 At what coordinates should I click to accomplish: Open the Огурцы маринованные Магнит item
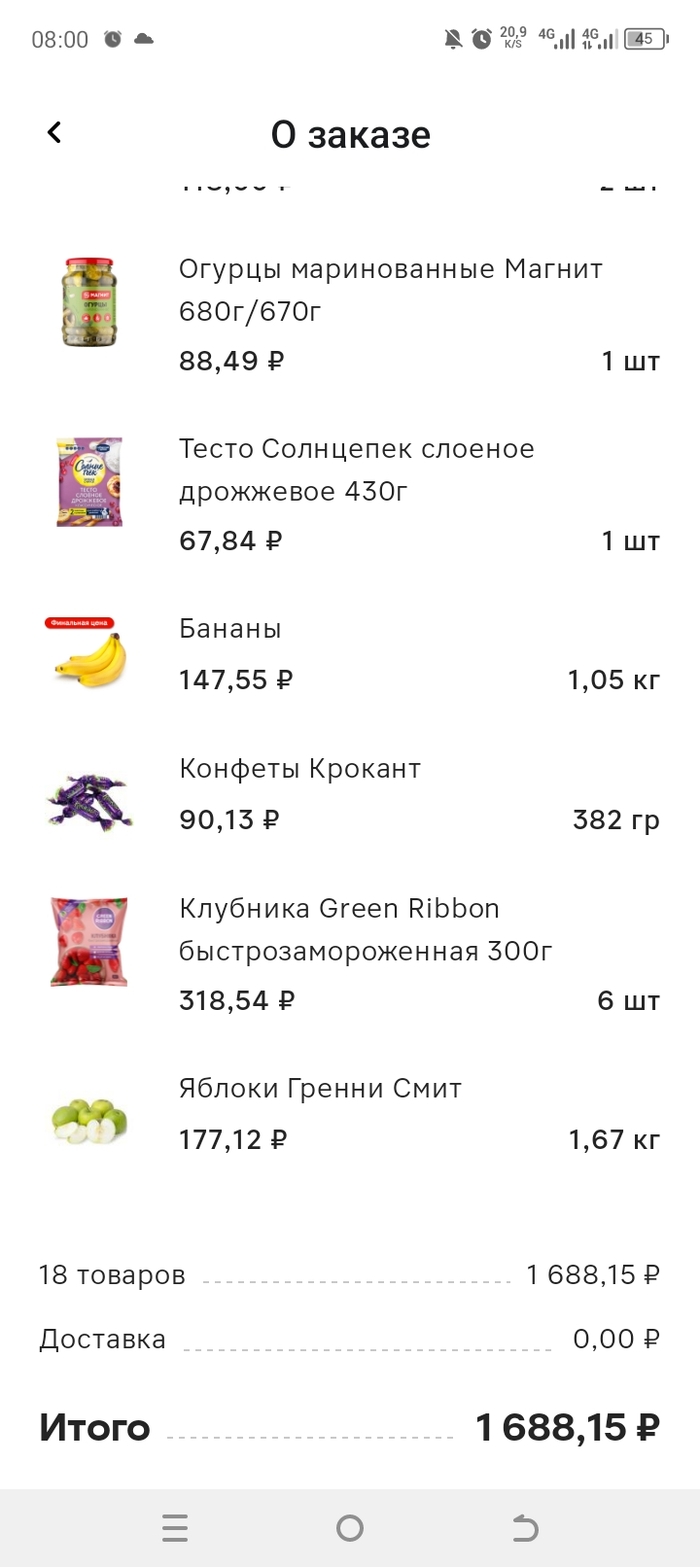(390, 290)
